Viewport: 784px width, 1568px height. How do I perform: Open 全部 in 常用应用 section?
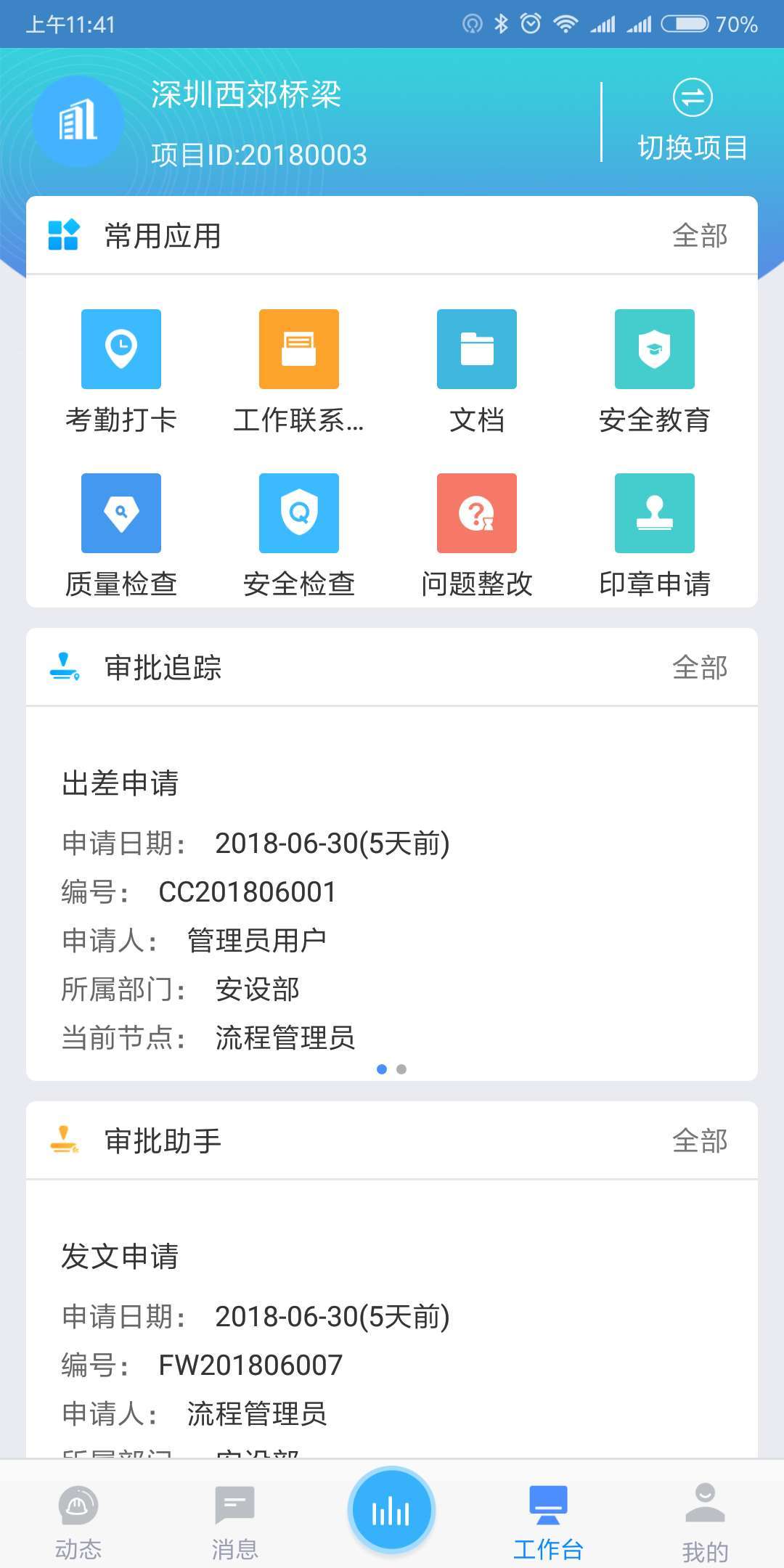coord(699,236)
